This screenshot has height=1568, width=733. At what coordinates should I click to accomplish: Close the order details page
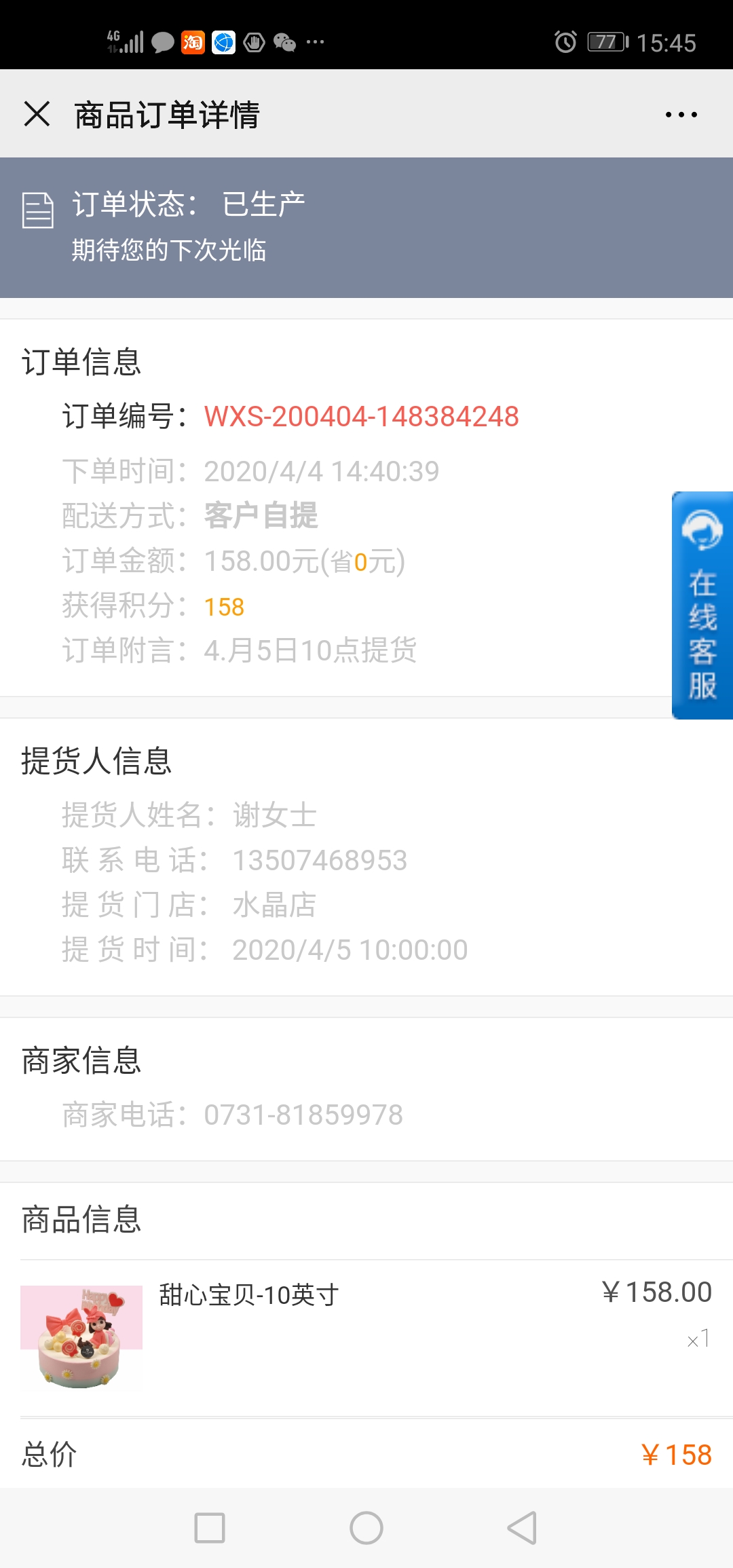click(37, 114)
